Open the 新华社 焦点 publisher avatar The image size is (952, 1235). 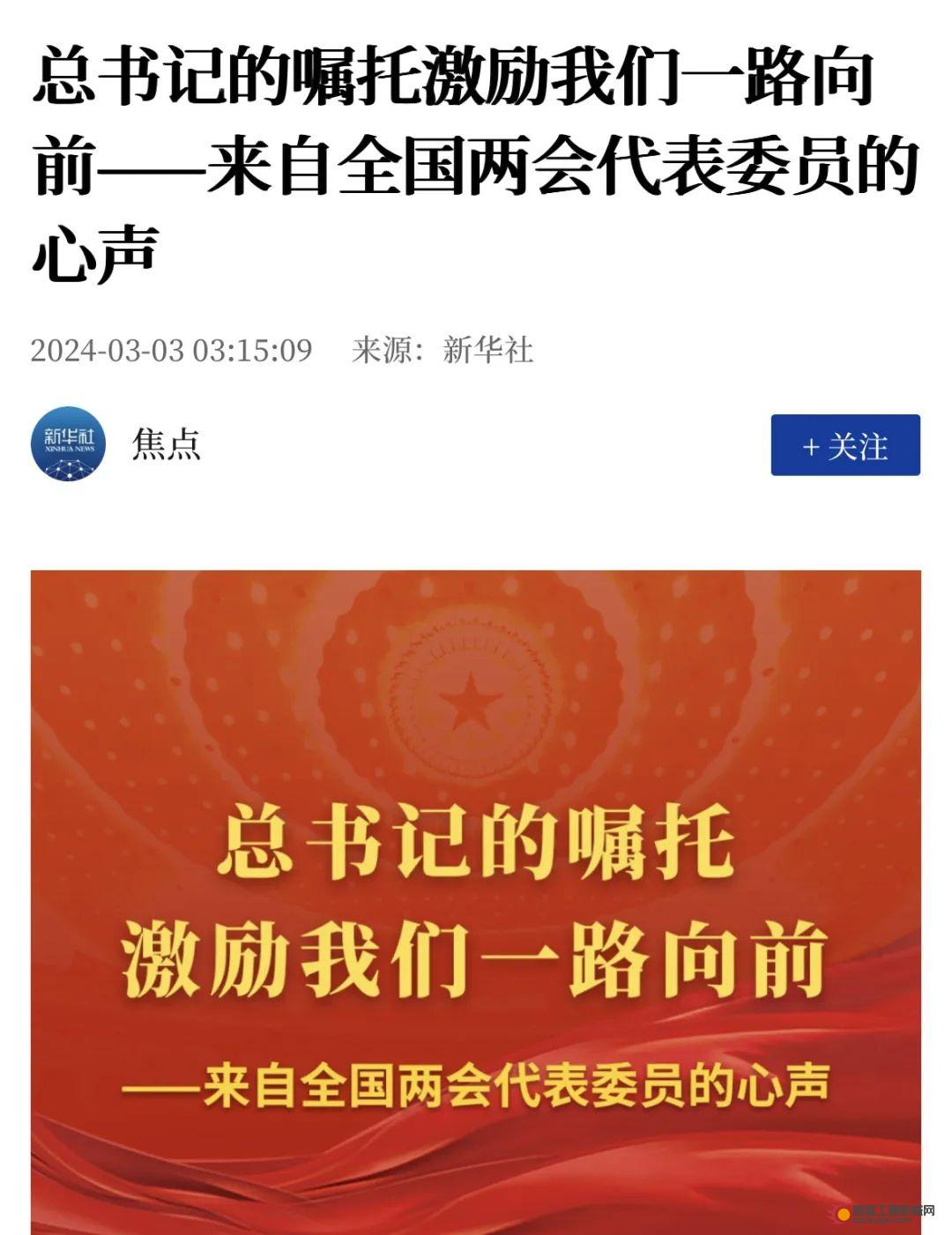click(x=69, y=443)
